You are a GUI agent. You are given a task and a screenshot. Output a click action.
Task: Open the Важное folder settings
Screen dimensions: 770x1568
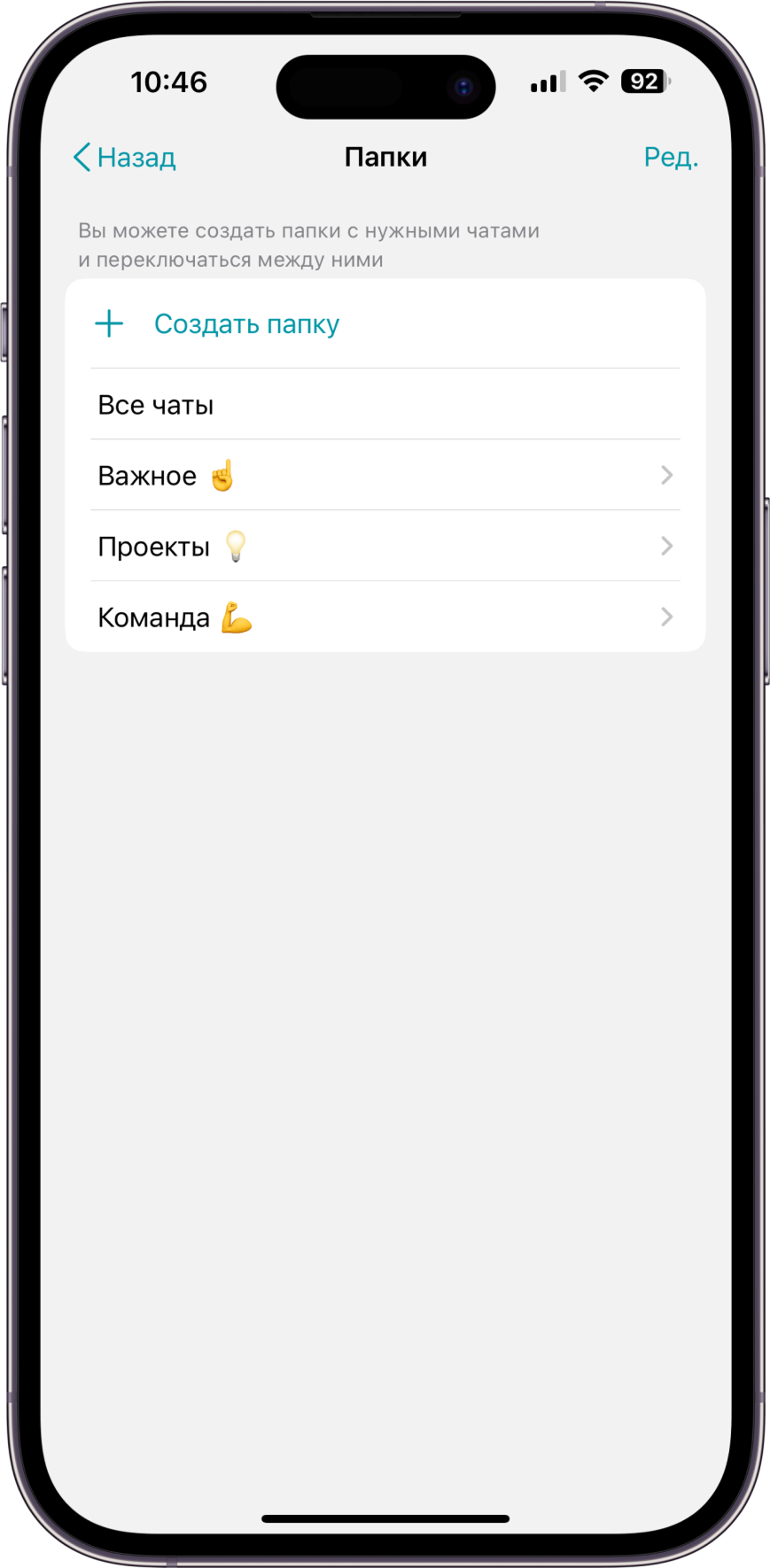(x=385, y=476)
